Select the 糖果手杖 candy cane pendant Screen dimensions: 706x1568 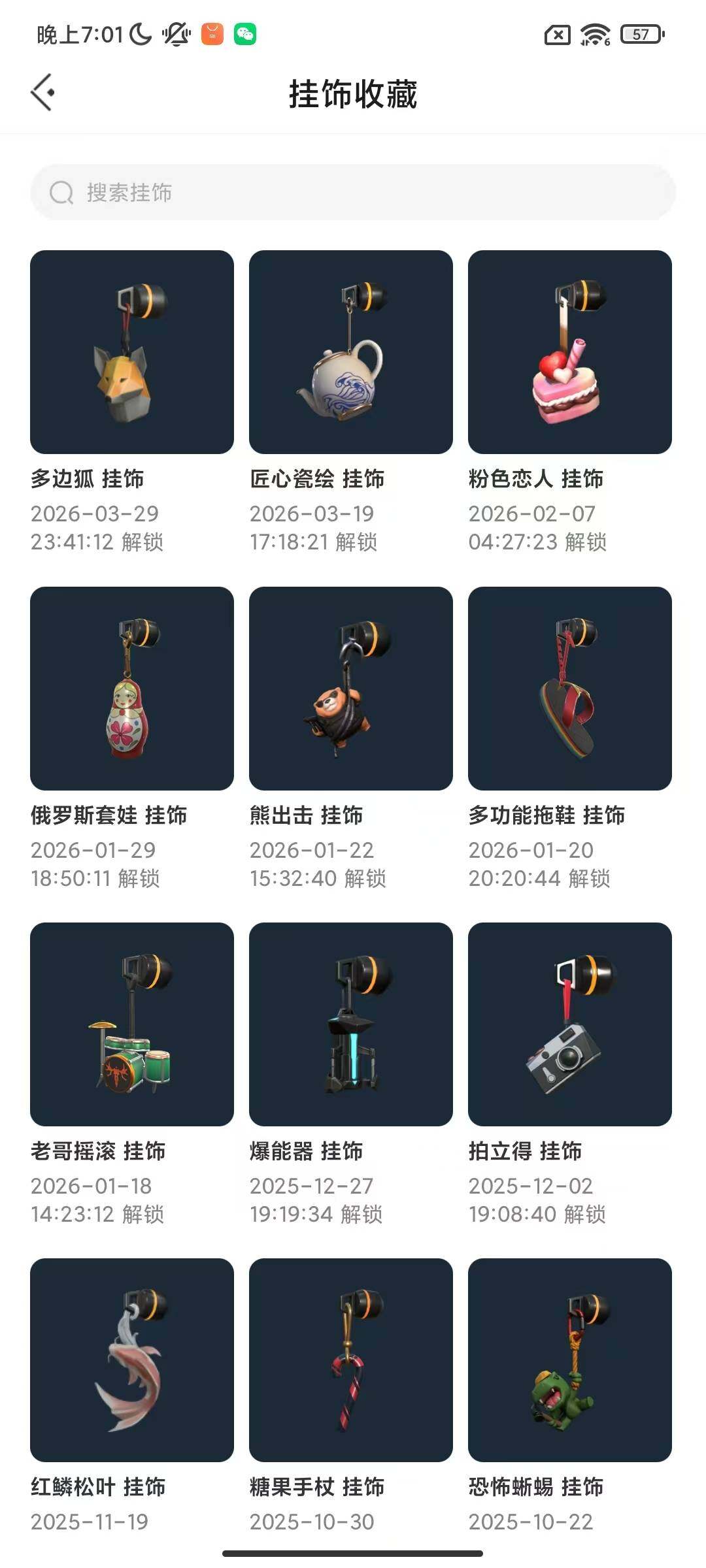pos(350,1359)
